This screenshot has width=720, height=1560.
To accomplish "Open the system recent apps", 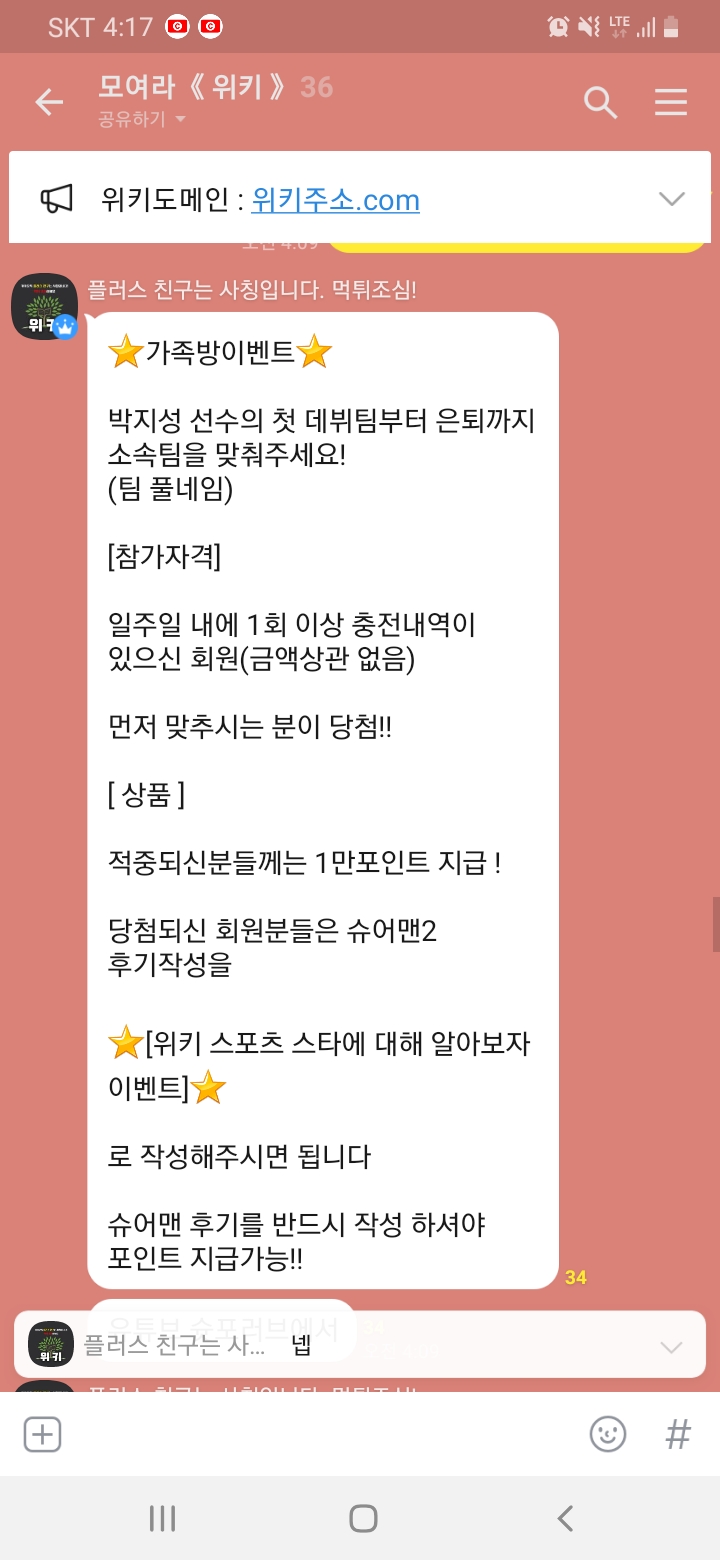I will [162, 1519].
